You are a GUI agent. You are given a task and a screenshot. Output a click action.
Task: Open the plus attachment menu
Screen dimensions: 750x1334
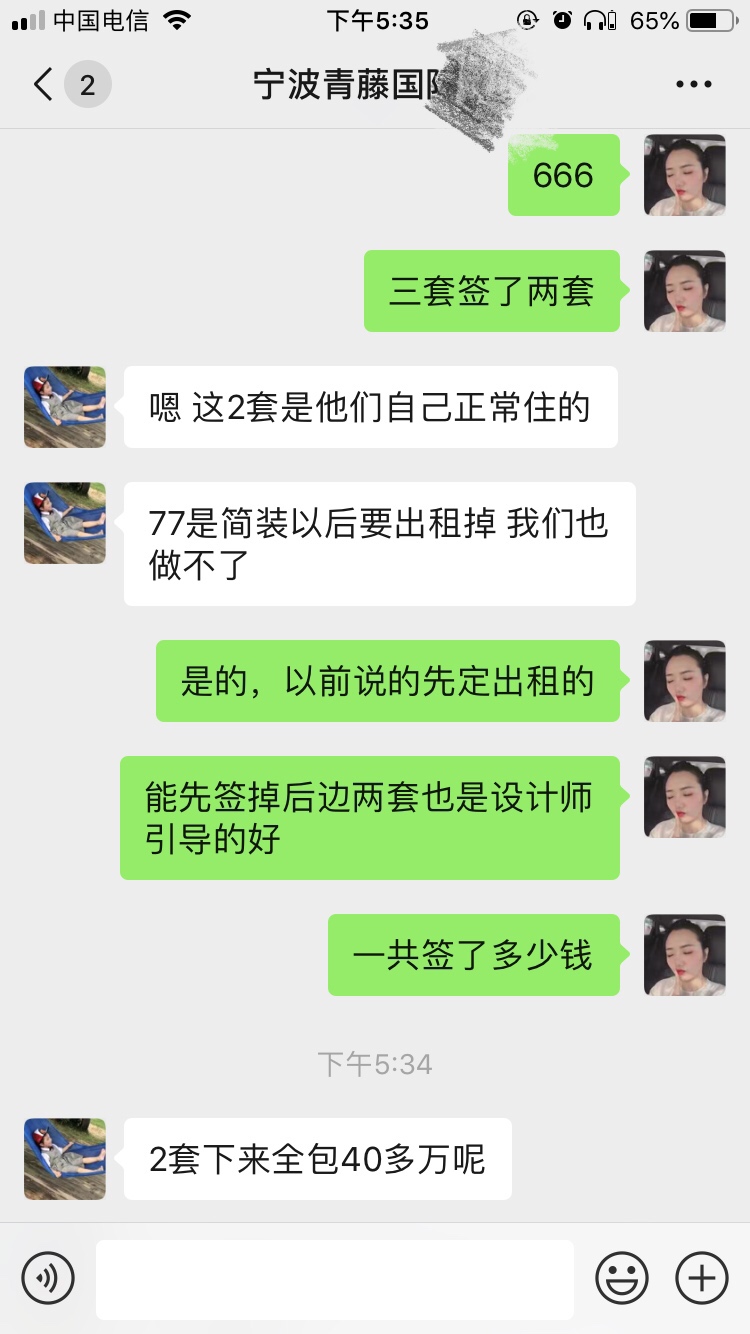pyautogui.click(x=701, y=1277)
